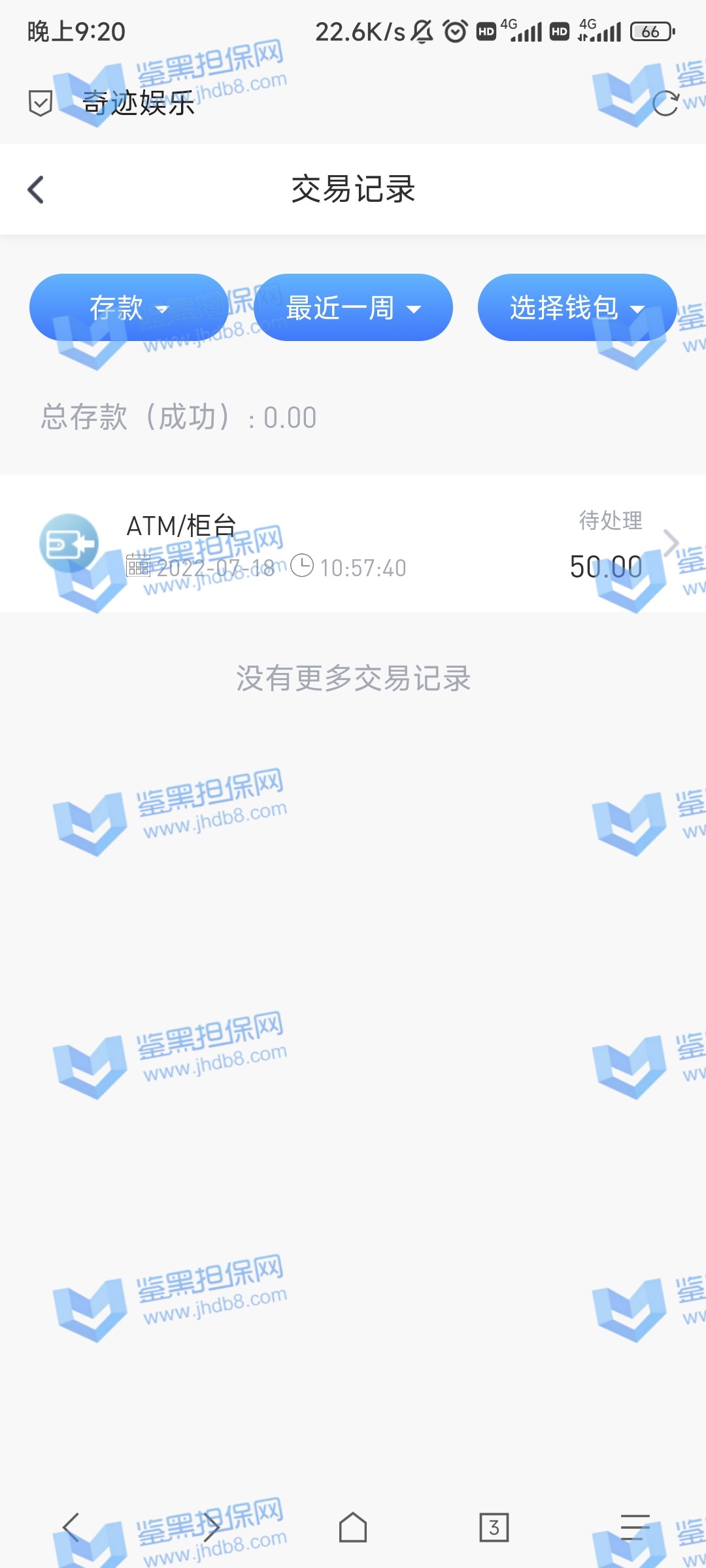Reload the page with the refresh icon
Viewport: 706px width, 1568px height.
pos(665,103)
